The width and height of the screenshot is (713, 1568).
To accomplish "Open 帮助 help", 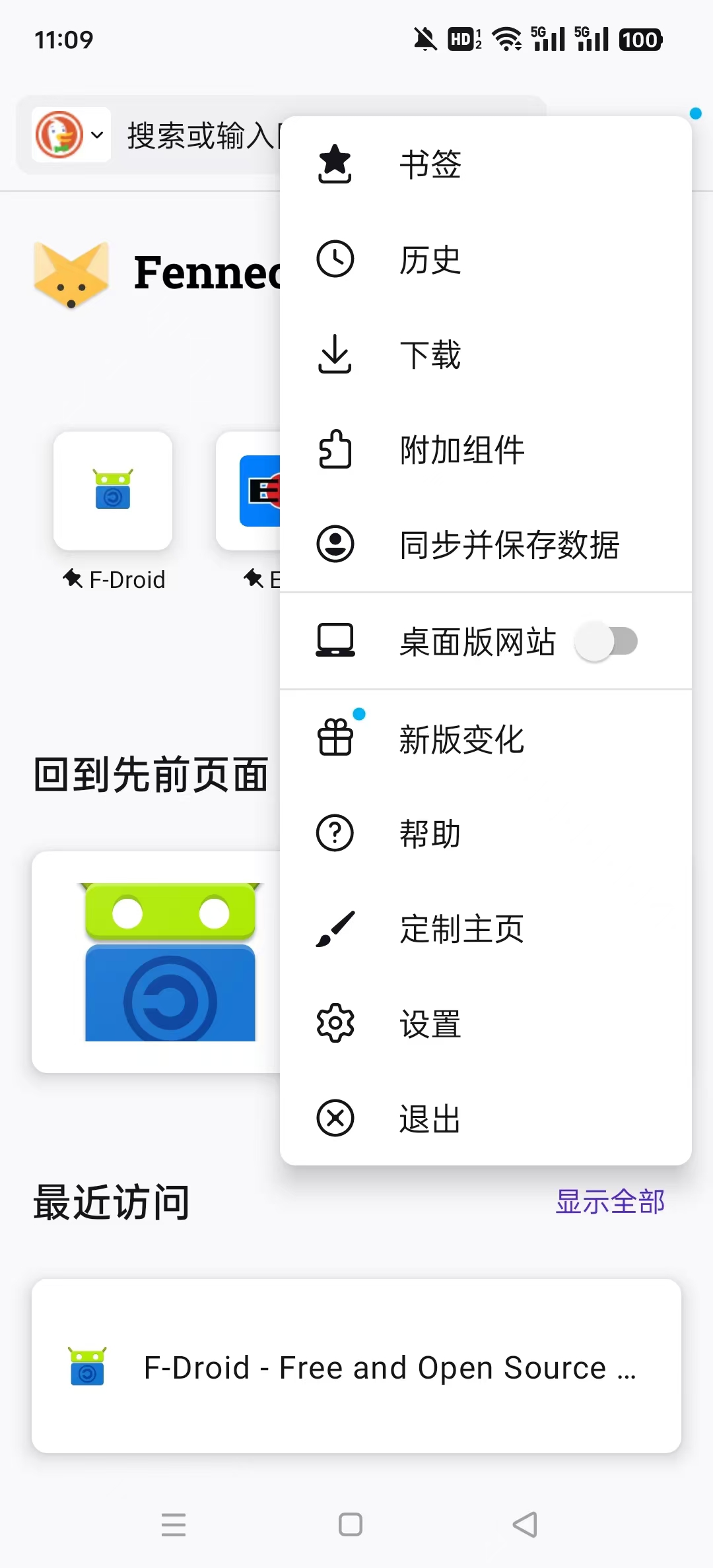I will [486, 833].
